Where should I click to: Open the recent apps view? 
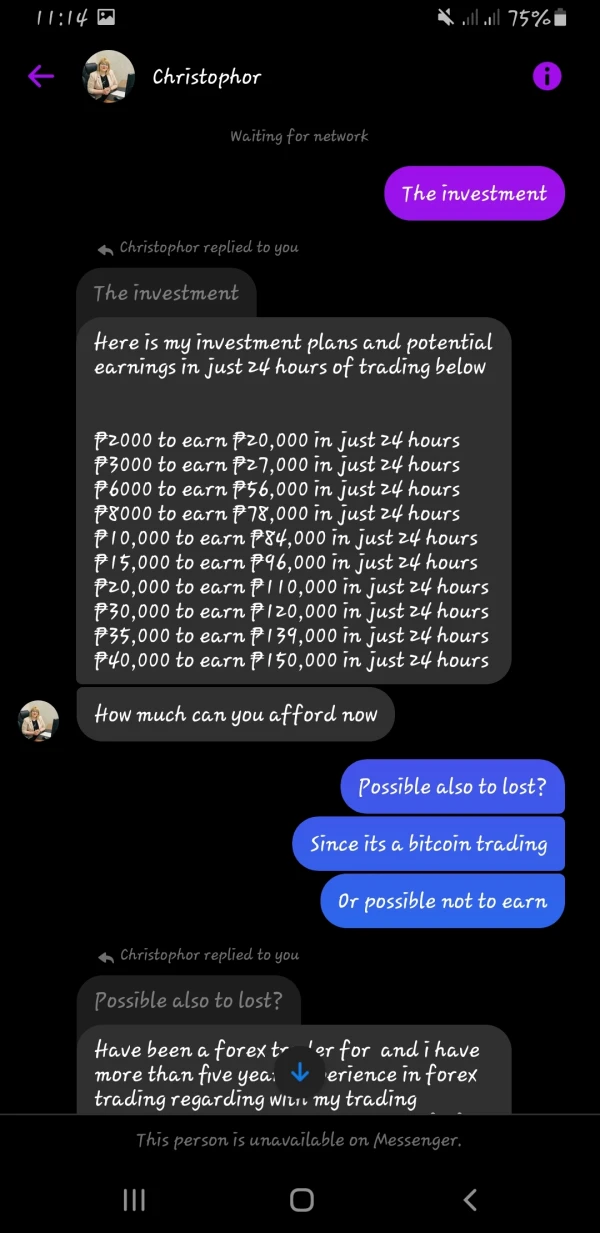(x=134, y=1199)
